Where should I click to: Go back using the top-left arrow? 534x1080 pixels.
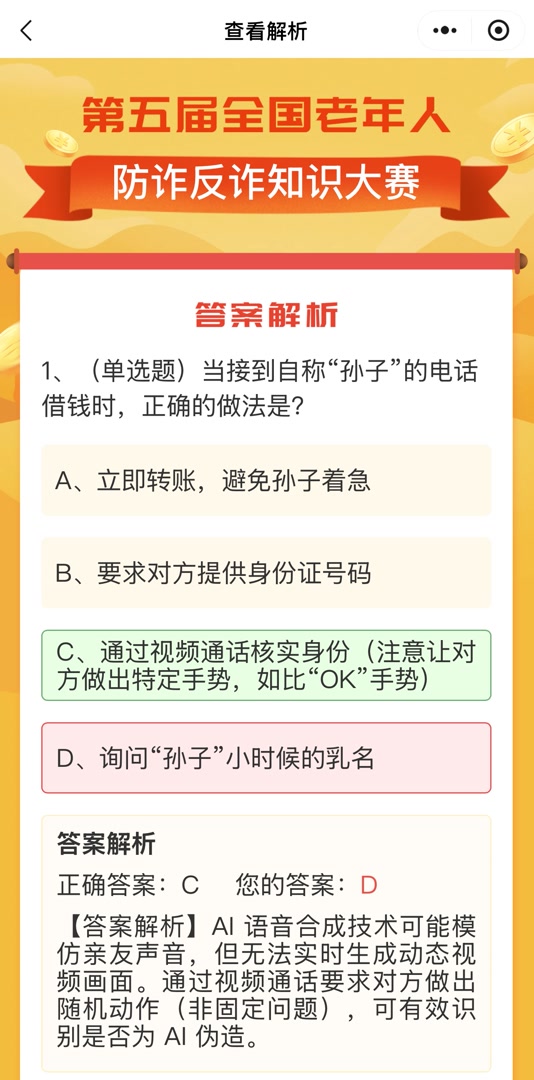coord(26,30)
